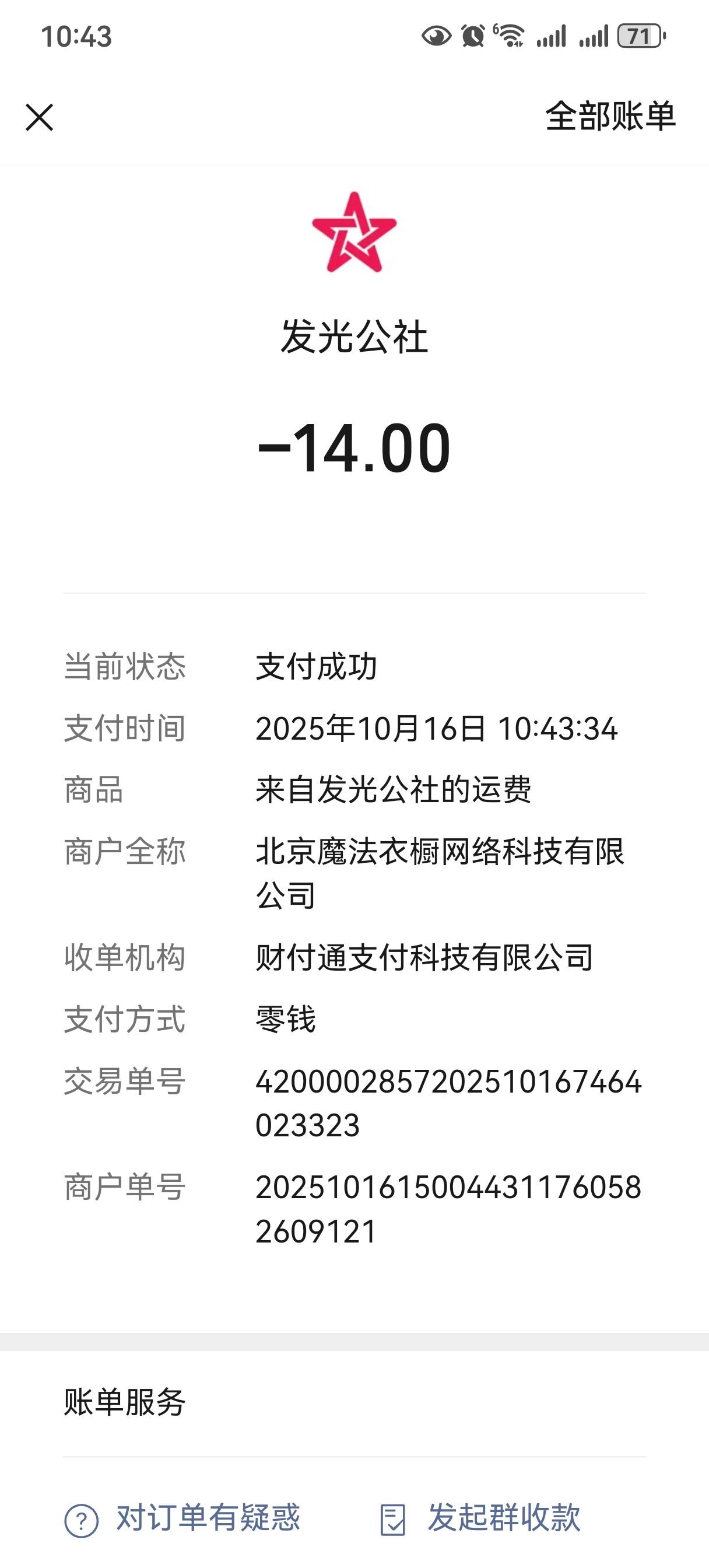Close the payment detail page
Screen dimensions: 709x1568
[40, 117]
